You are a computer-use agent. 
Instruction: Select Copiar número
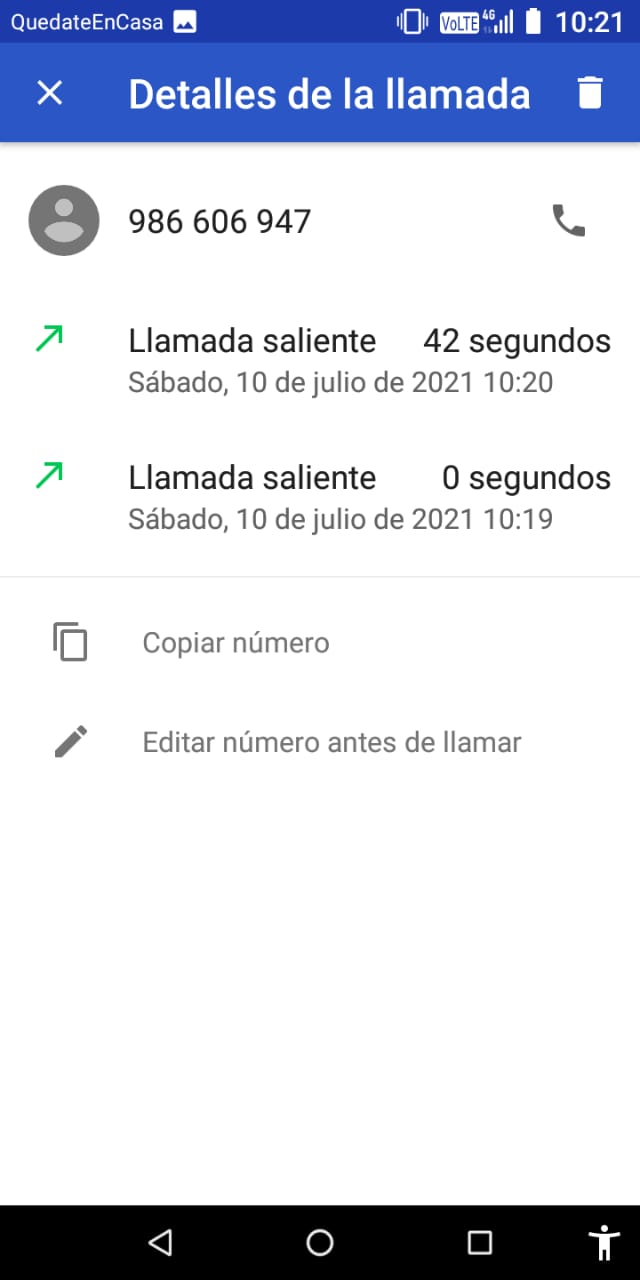click(x=320, y=642)
